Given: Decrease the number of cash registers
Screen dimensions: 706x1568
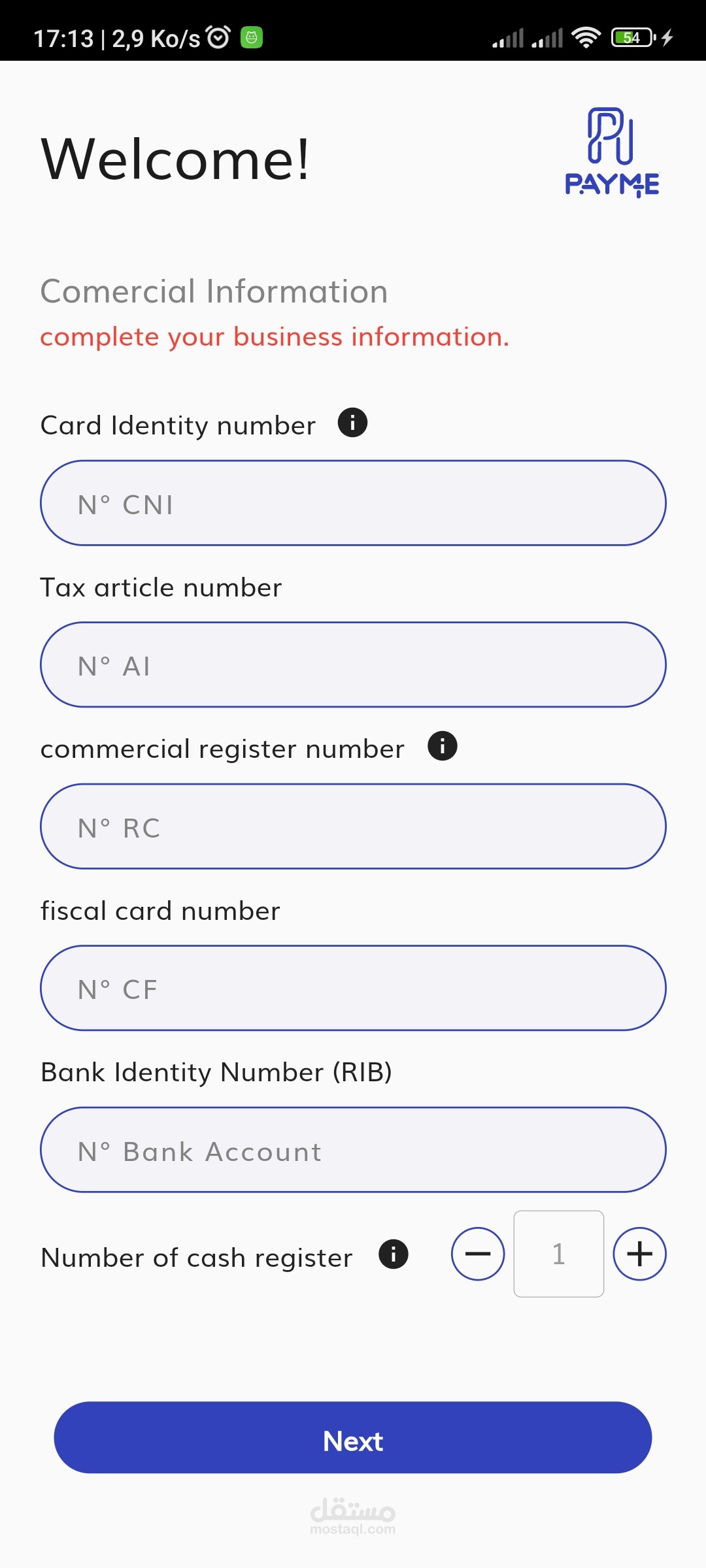Looking at the screenshot, I should click(478, 1254).
